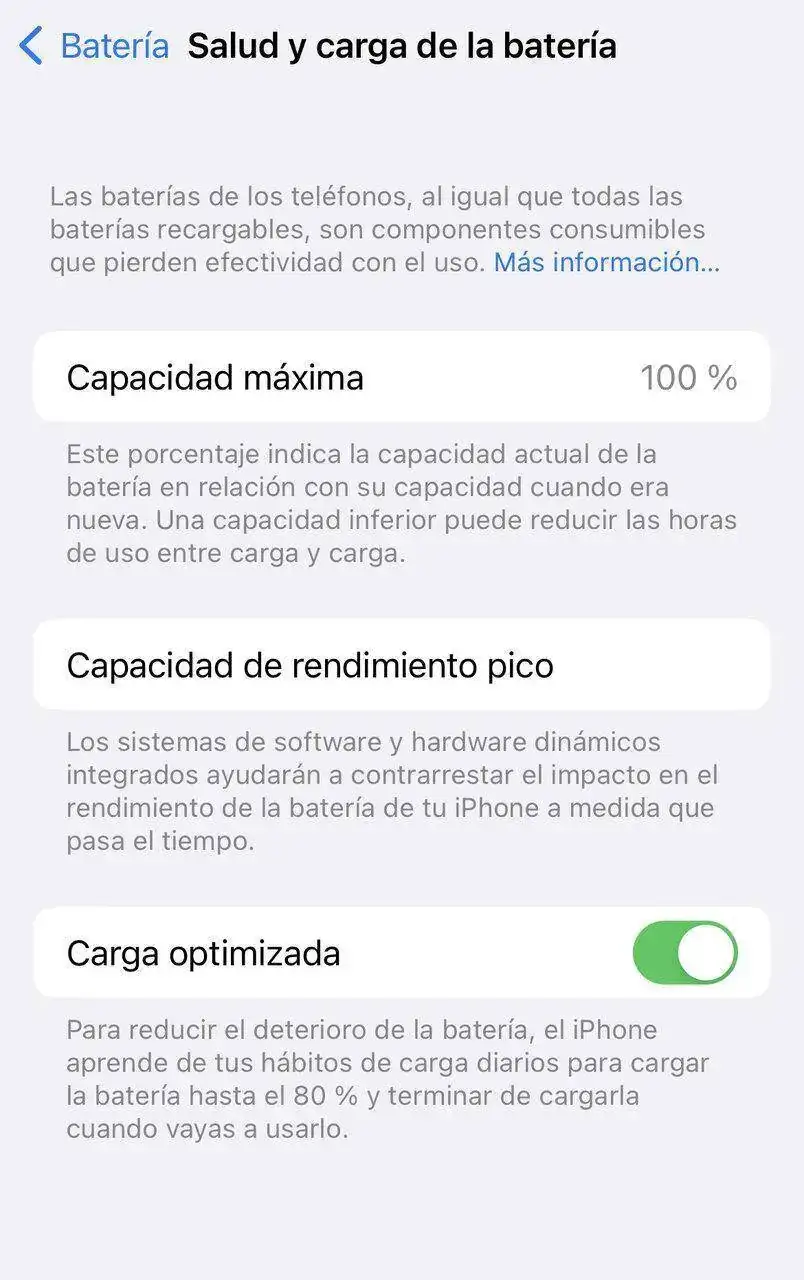Go back to Batería settings
Image resolution: width=804 pixels, height=1280 pixels.
[x=95, y=47]
